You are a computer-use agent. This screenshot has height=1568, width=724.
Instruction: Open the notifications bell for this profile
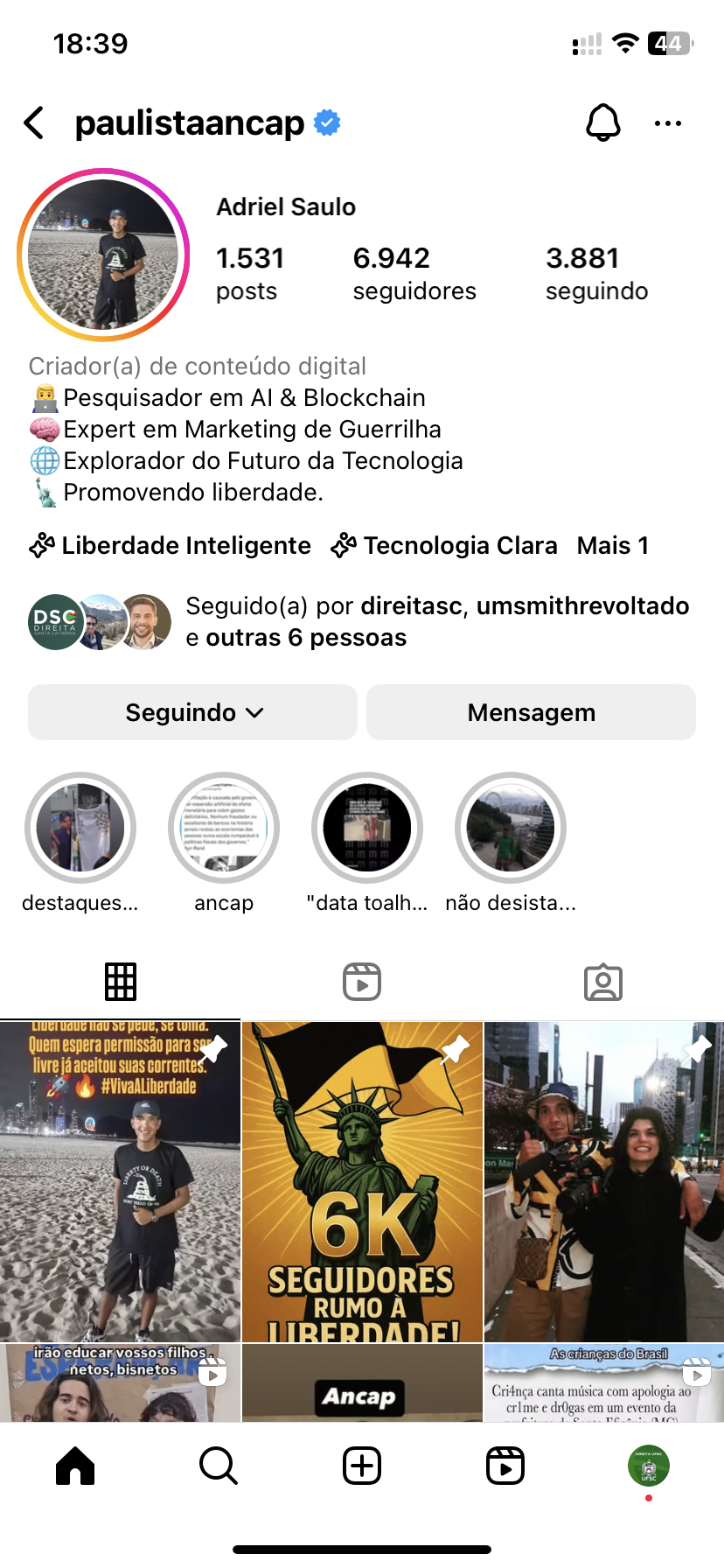pos(602,123)
